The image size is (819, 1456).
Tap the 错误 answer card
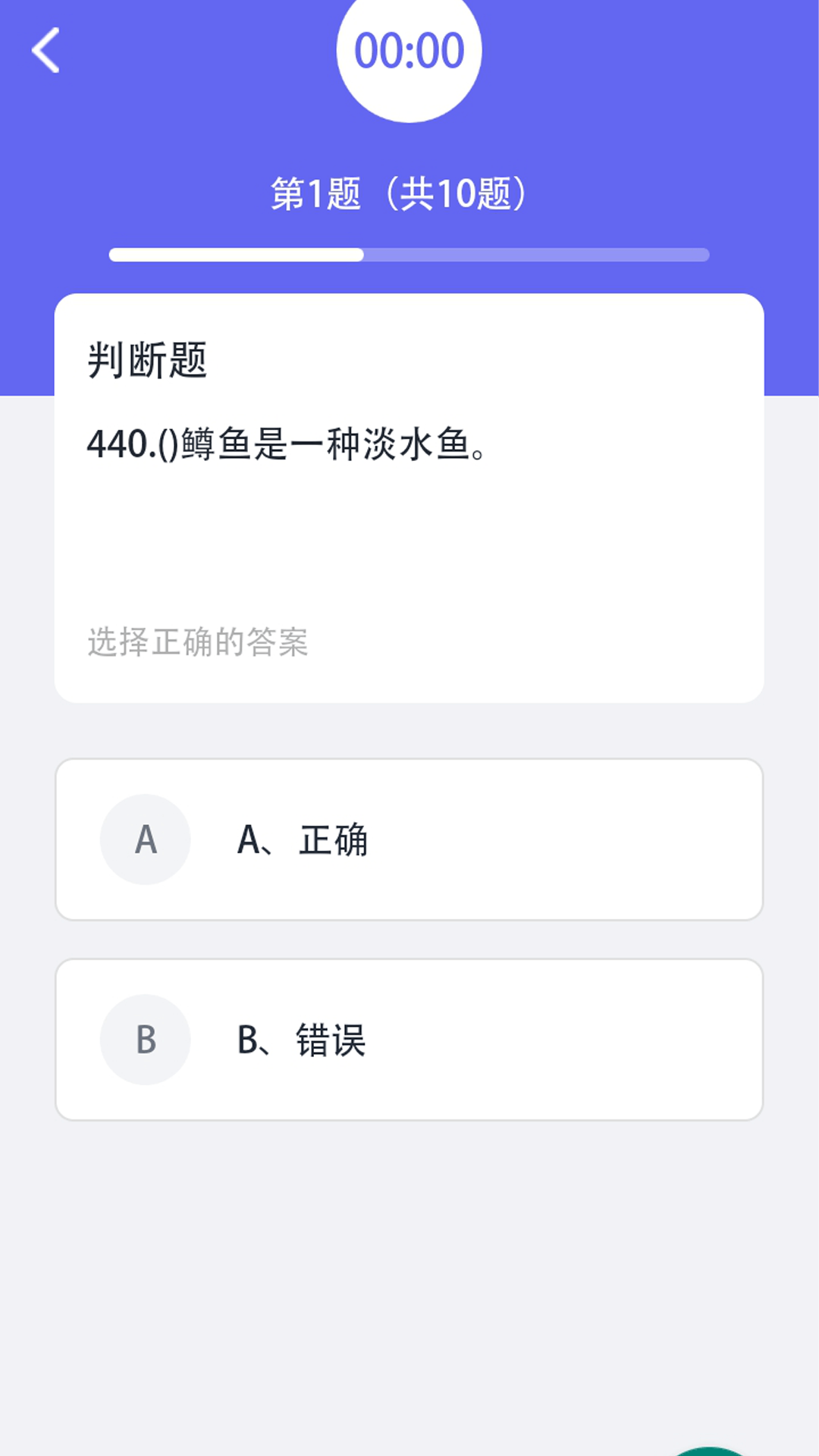[409, 1040]
